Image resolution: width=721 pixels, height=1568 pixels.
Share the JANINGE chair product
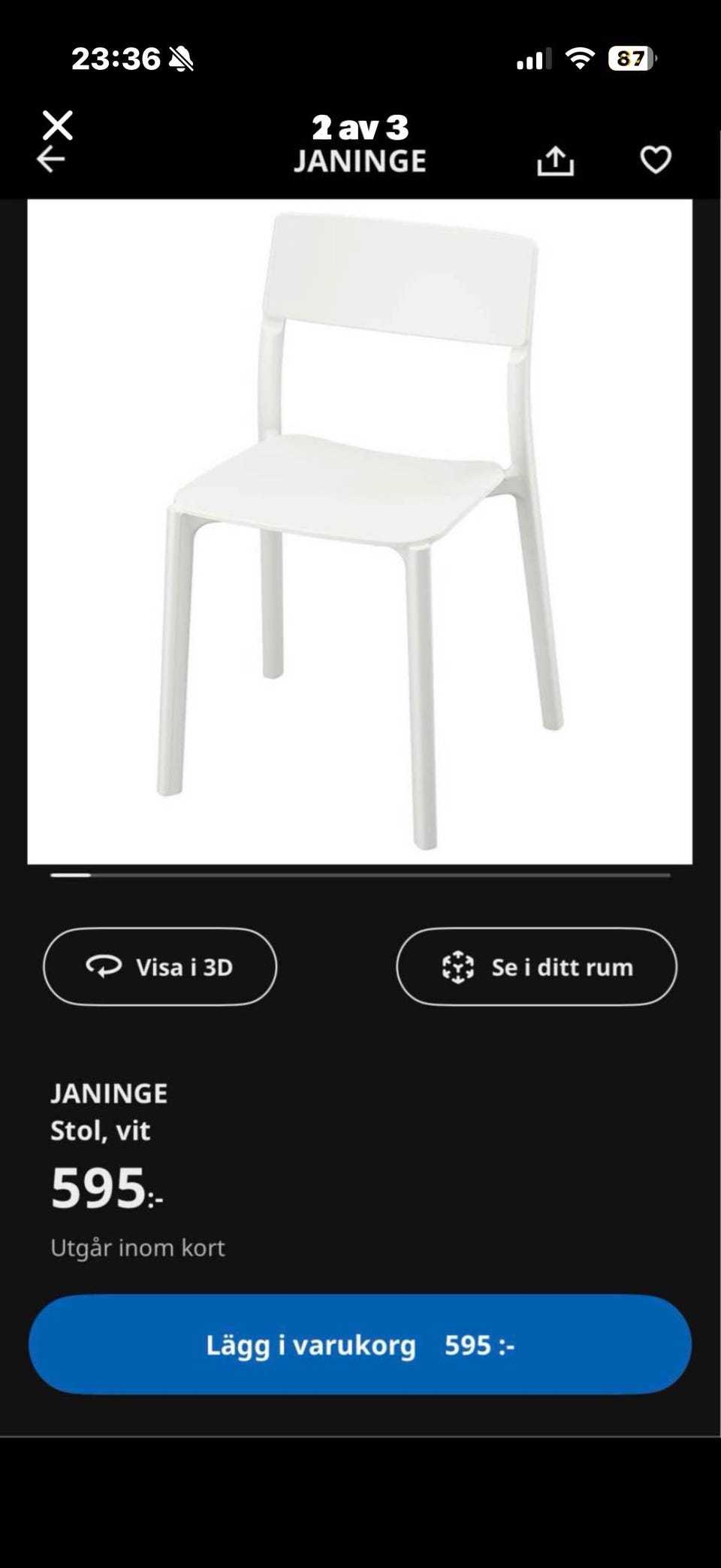point(557,160)
